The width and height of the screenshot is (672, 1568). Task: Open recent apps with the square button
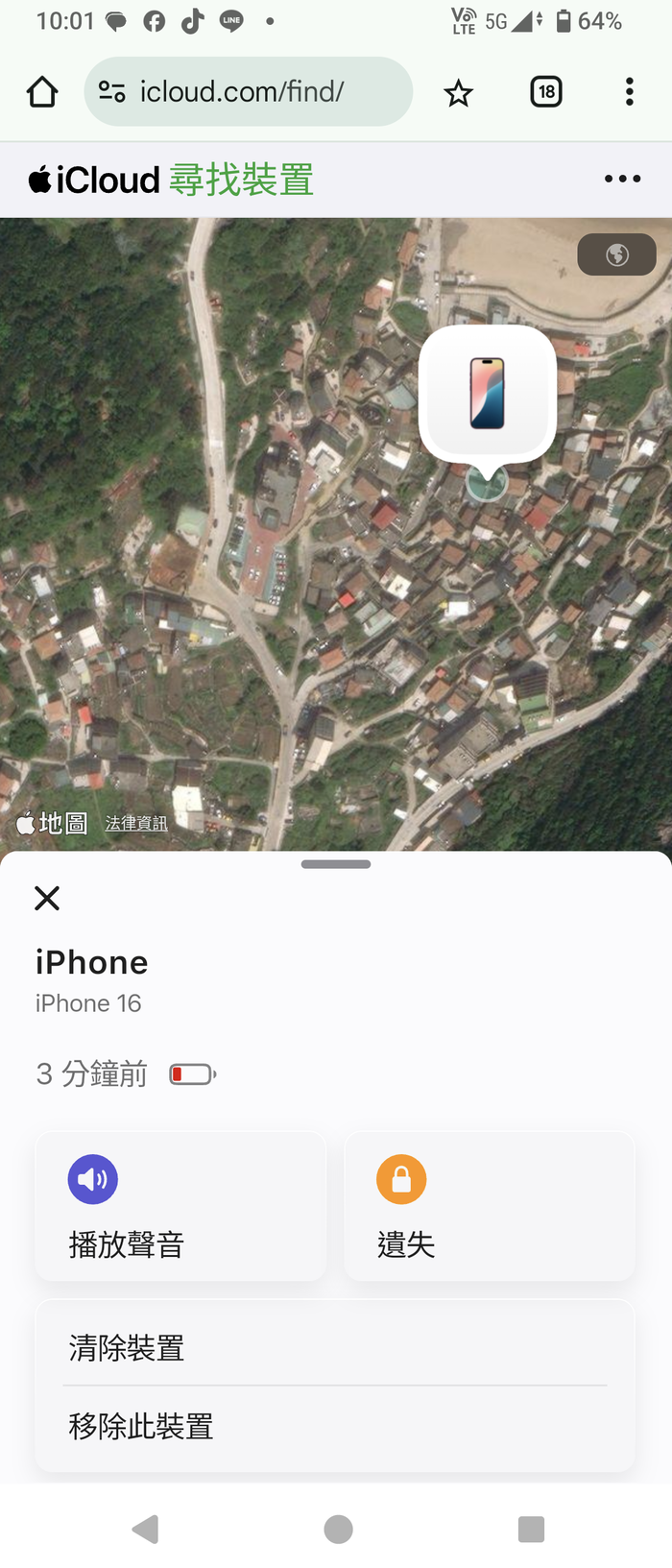point(531,1529)
